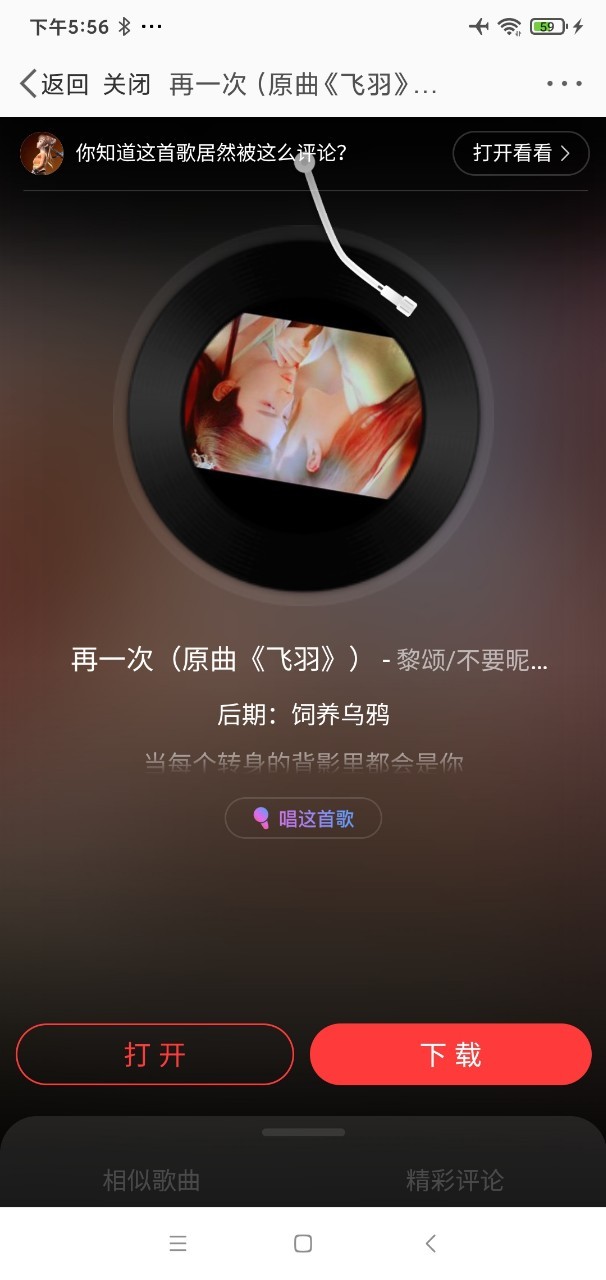Screen dimensions: 606x1280
Task: Tap the 唱这首歌 button
Action: (x=303, y=818)
